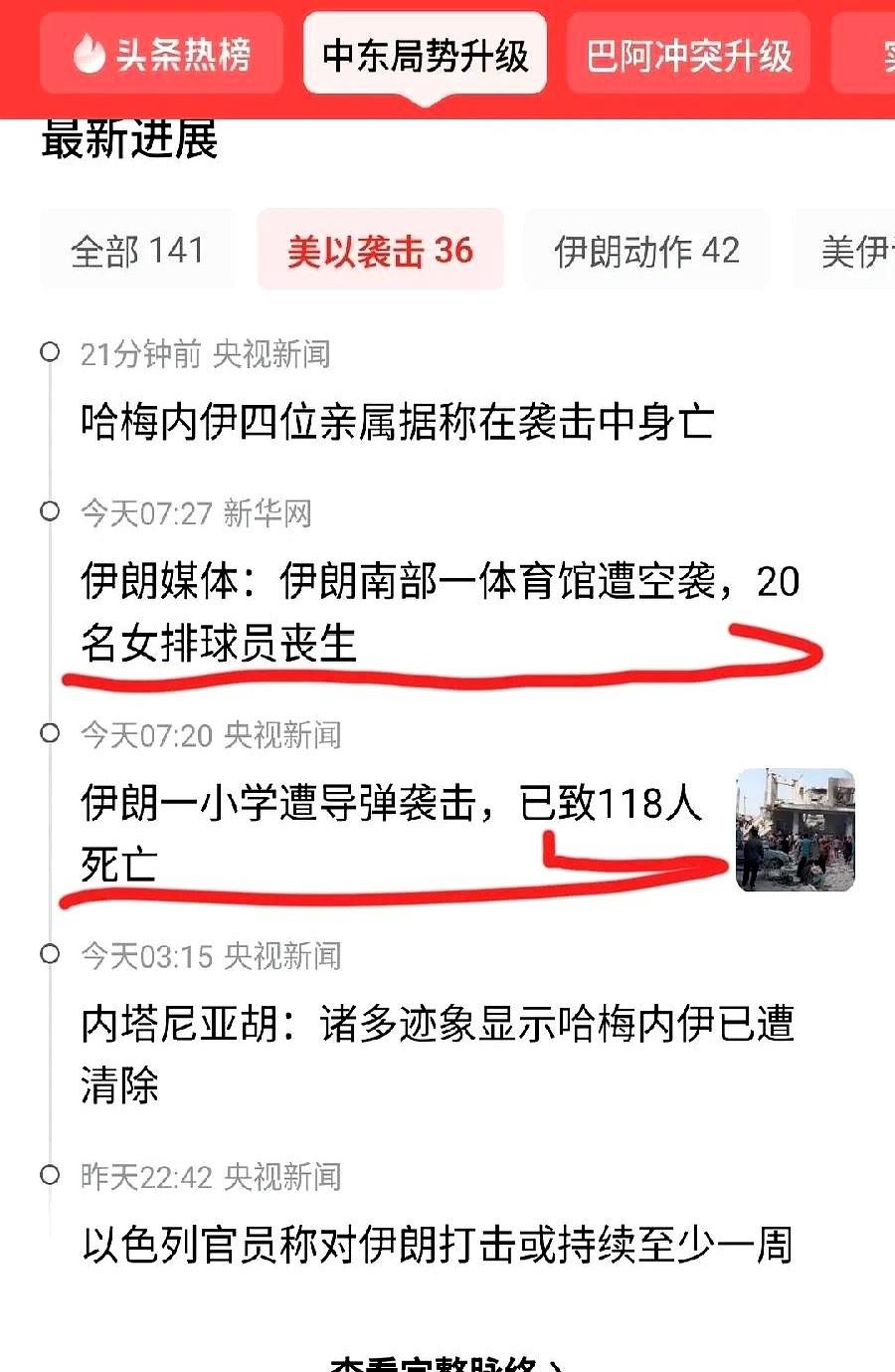Screen dimensions: 895x1372
Task: Click the rubble scene news thumbnail
Action: coord(794,831)
